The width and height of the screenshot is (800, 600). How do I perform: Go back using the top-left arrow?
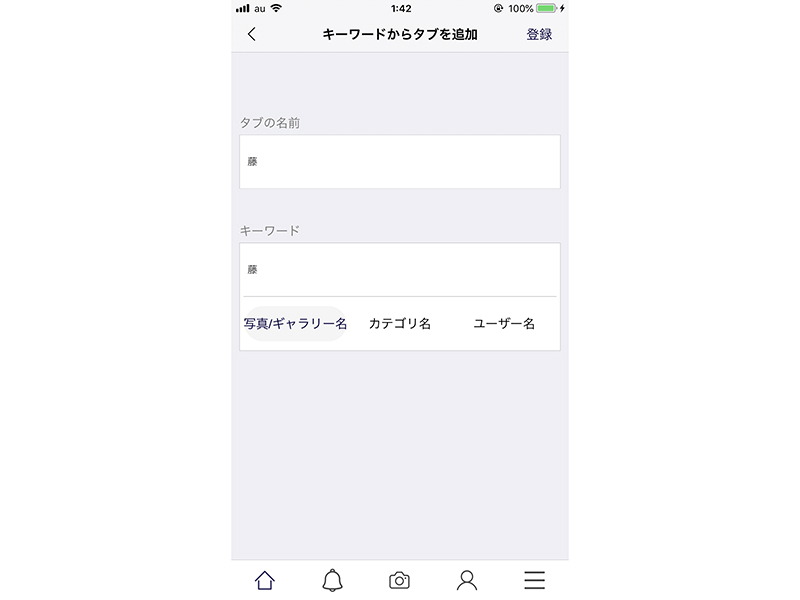[x=251, y=34]
